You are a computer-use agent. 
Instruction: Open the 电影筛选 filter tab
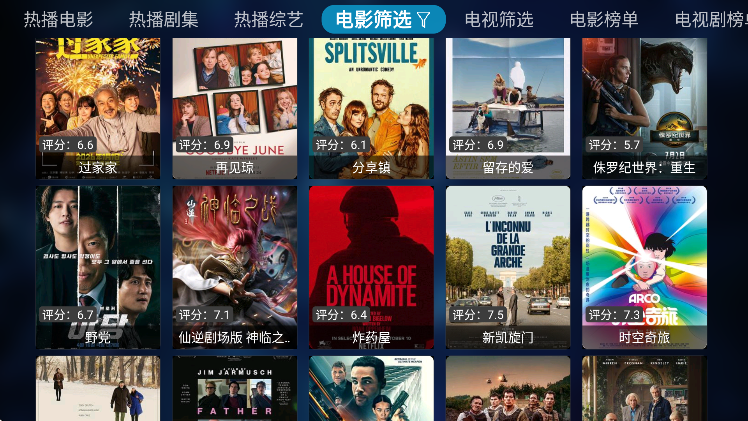coord(383,19)
